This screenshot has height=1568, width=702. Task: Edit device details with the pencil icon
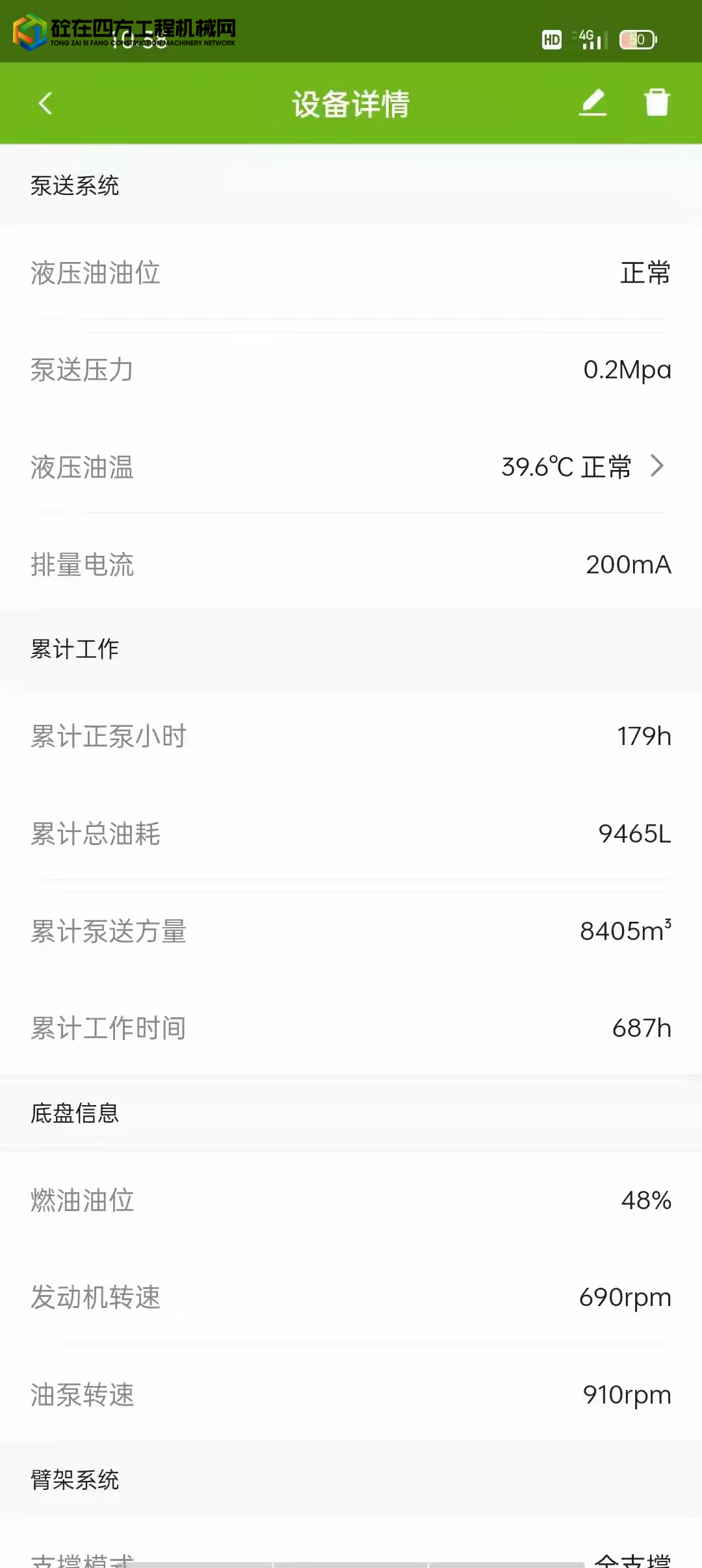tap(592, 103)
